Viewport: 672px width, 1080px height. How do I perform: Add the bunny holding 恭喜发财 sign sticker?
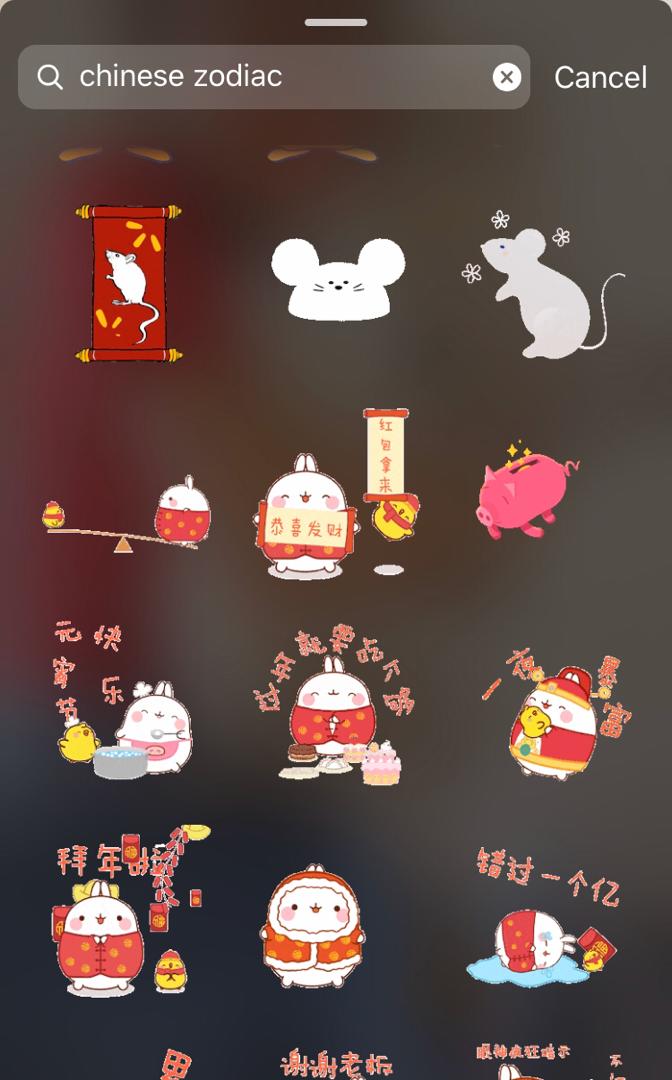[335, 500]
